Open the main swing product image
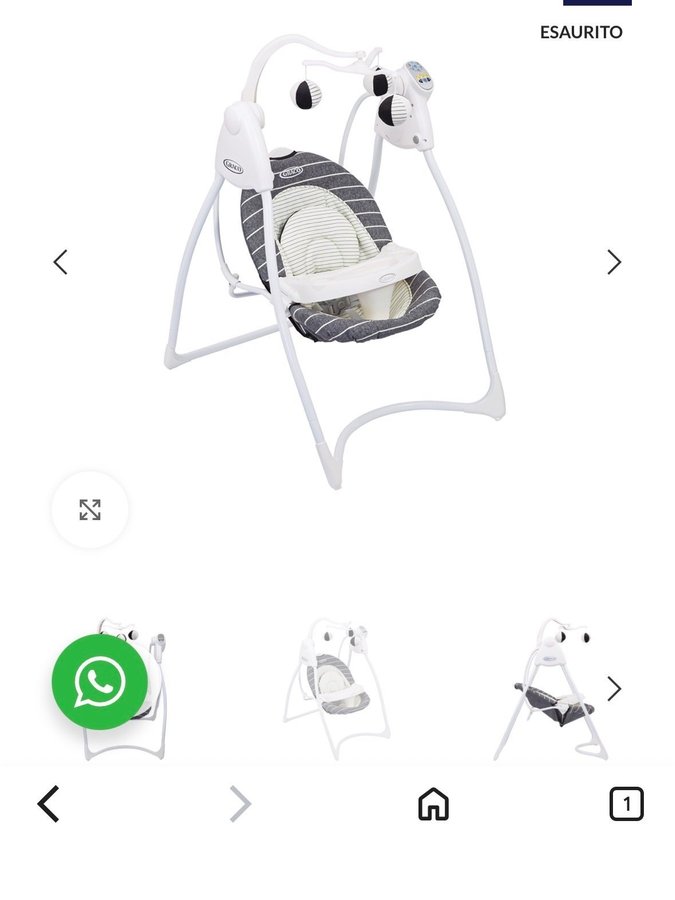 pyautogui.click(x=335, y=260)
